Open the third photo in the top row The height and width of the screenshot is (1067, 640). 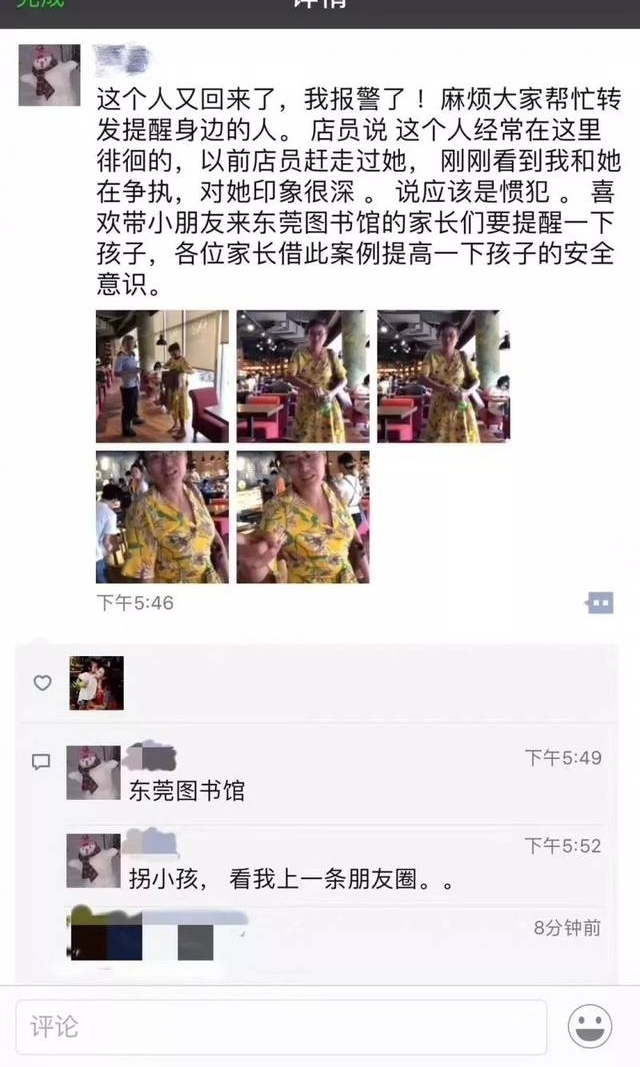[x=443, y=376]
